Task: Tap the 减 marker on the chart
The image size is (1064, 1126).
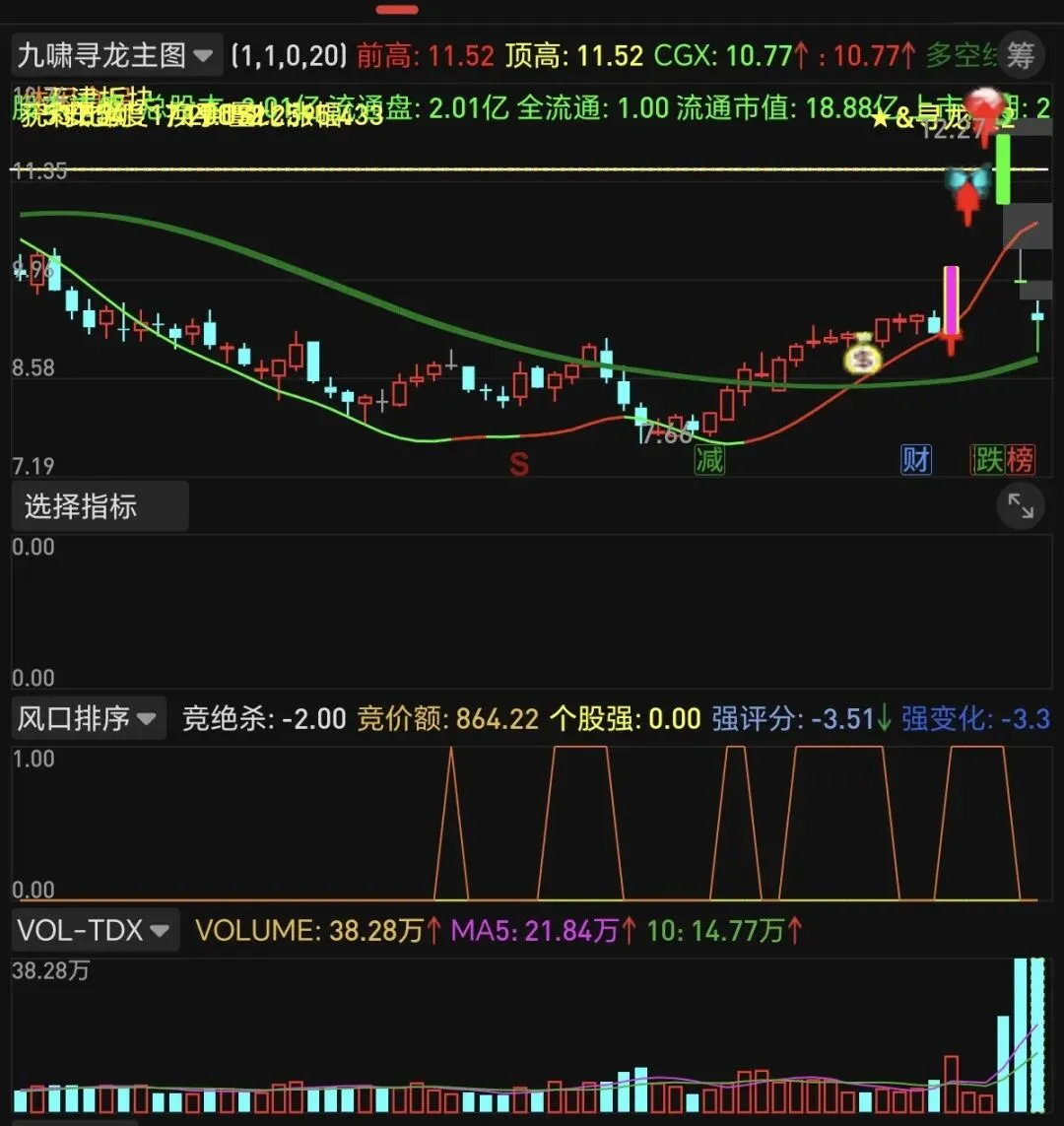Action: point(709,460)
